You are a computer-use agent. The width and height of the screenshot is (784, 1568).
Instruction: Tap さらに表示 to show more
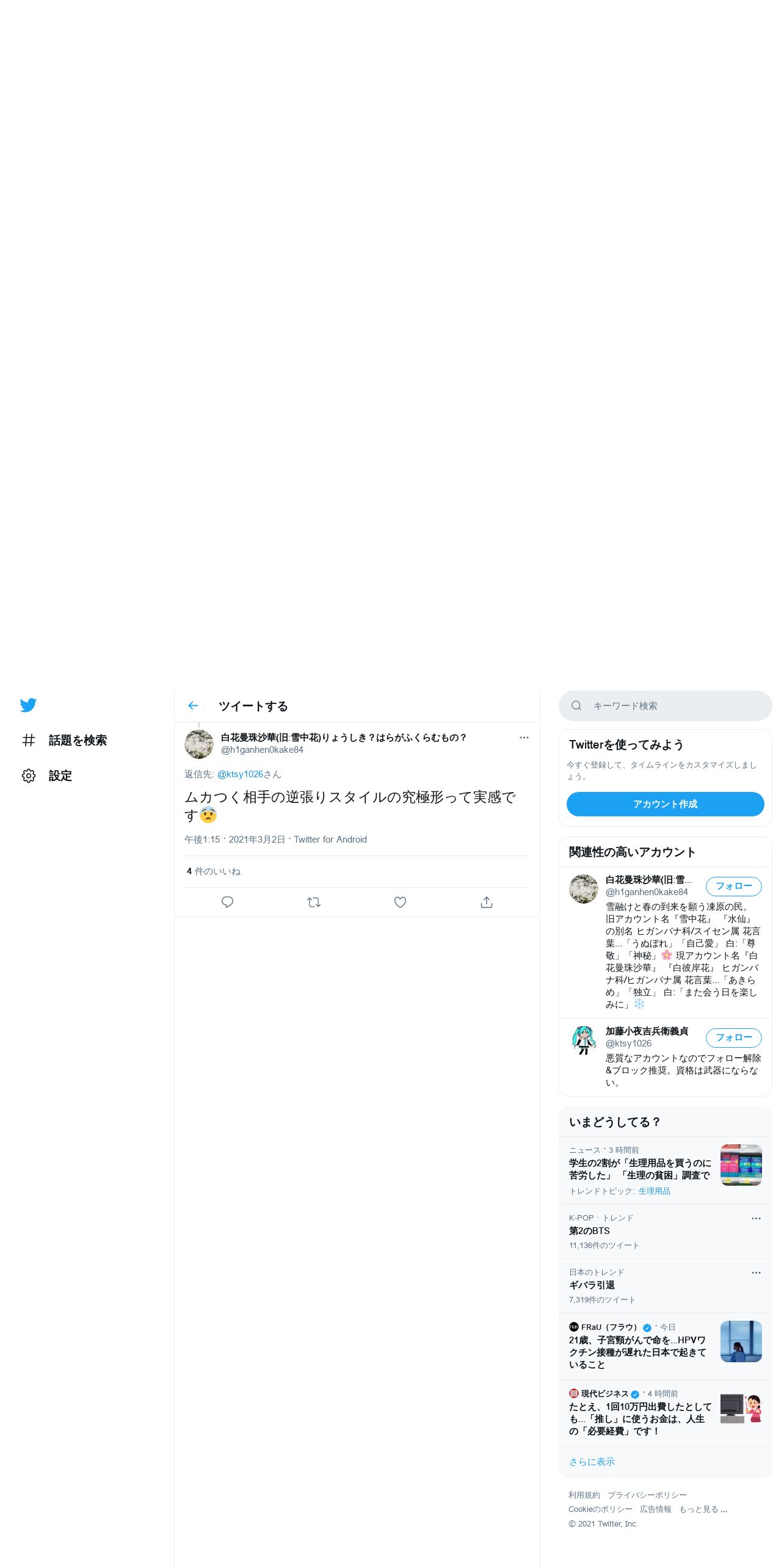point(592,1462)
